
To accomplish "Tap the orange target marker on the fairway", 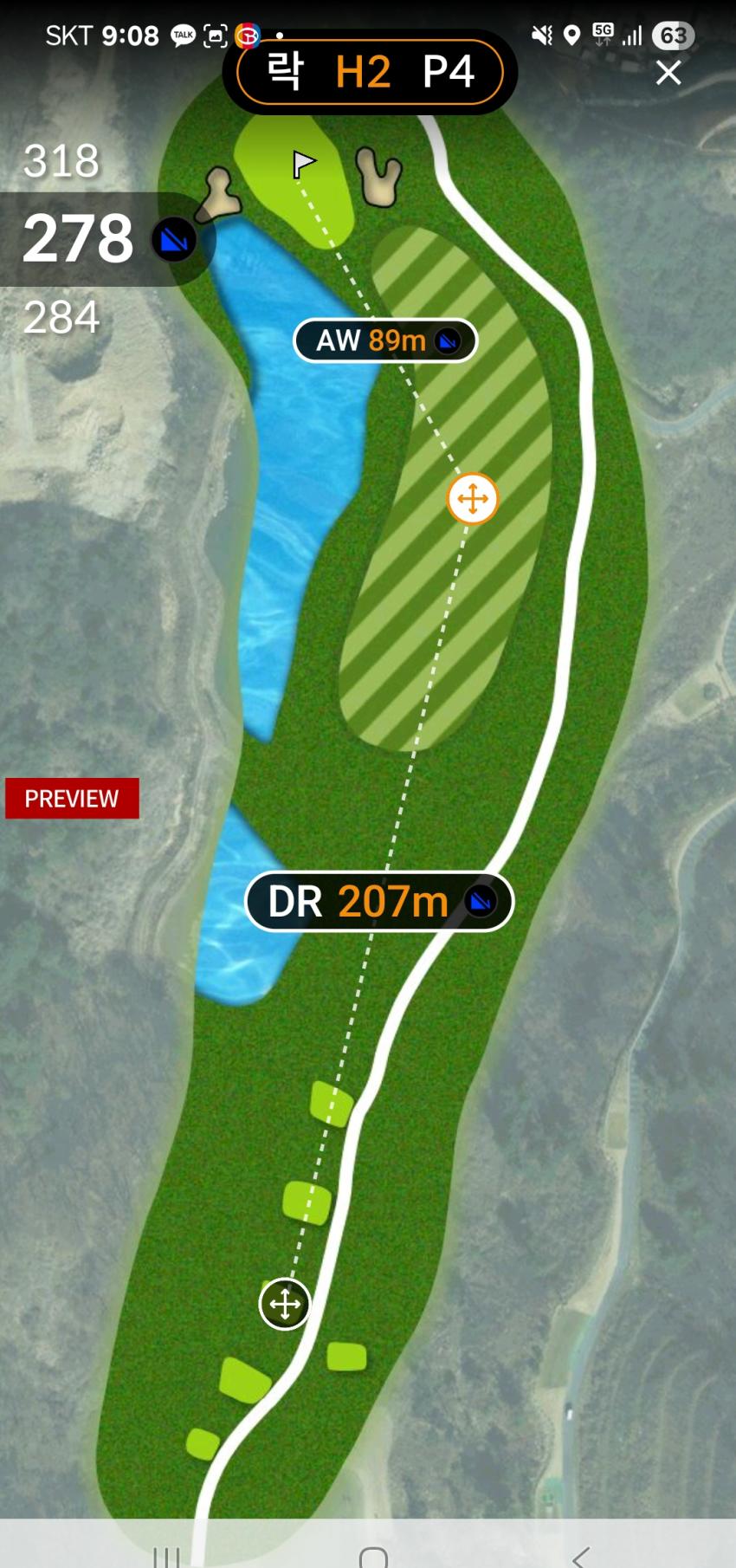I will (x=472, y=499).
